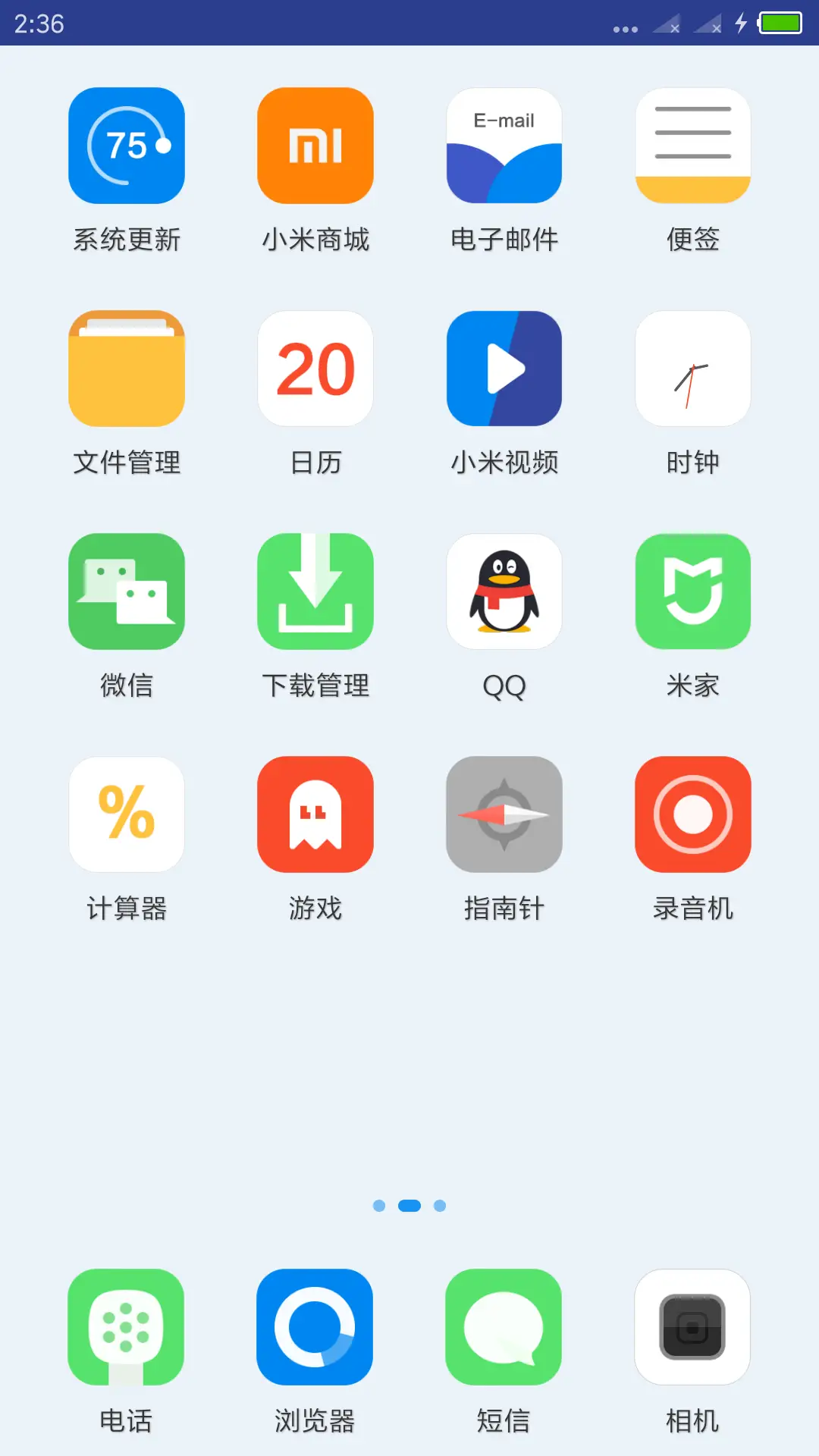Screen dimensions: 819x1456
Task: Open the 系统更新 (System Update) app
Action: coord(126,145)
